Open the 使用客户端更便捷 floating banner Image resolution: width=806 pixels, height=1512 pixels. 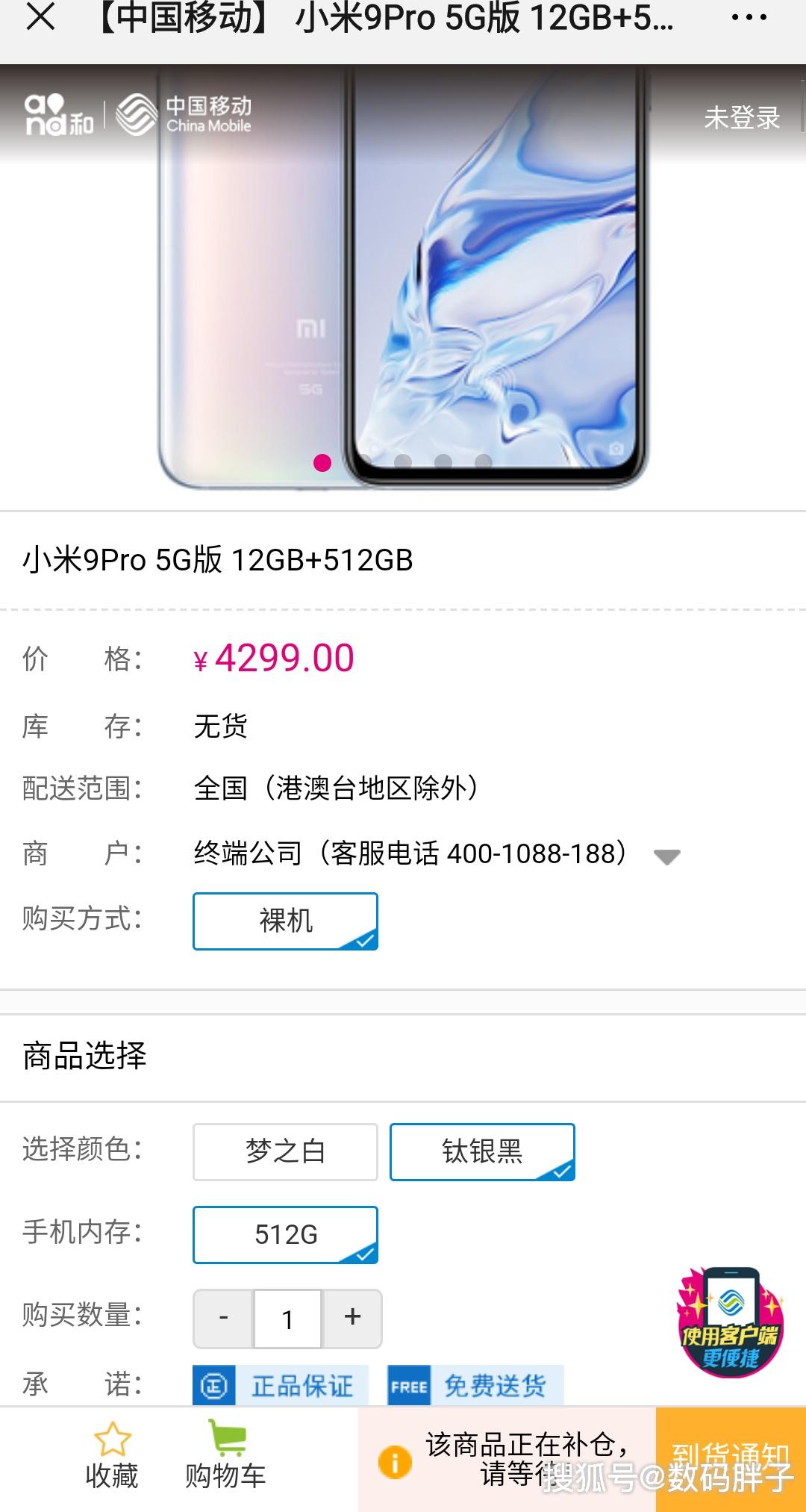(x=730, y=1322)
